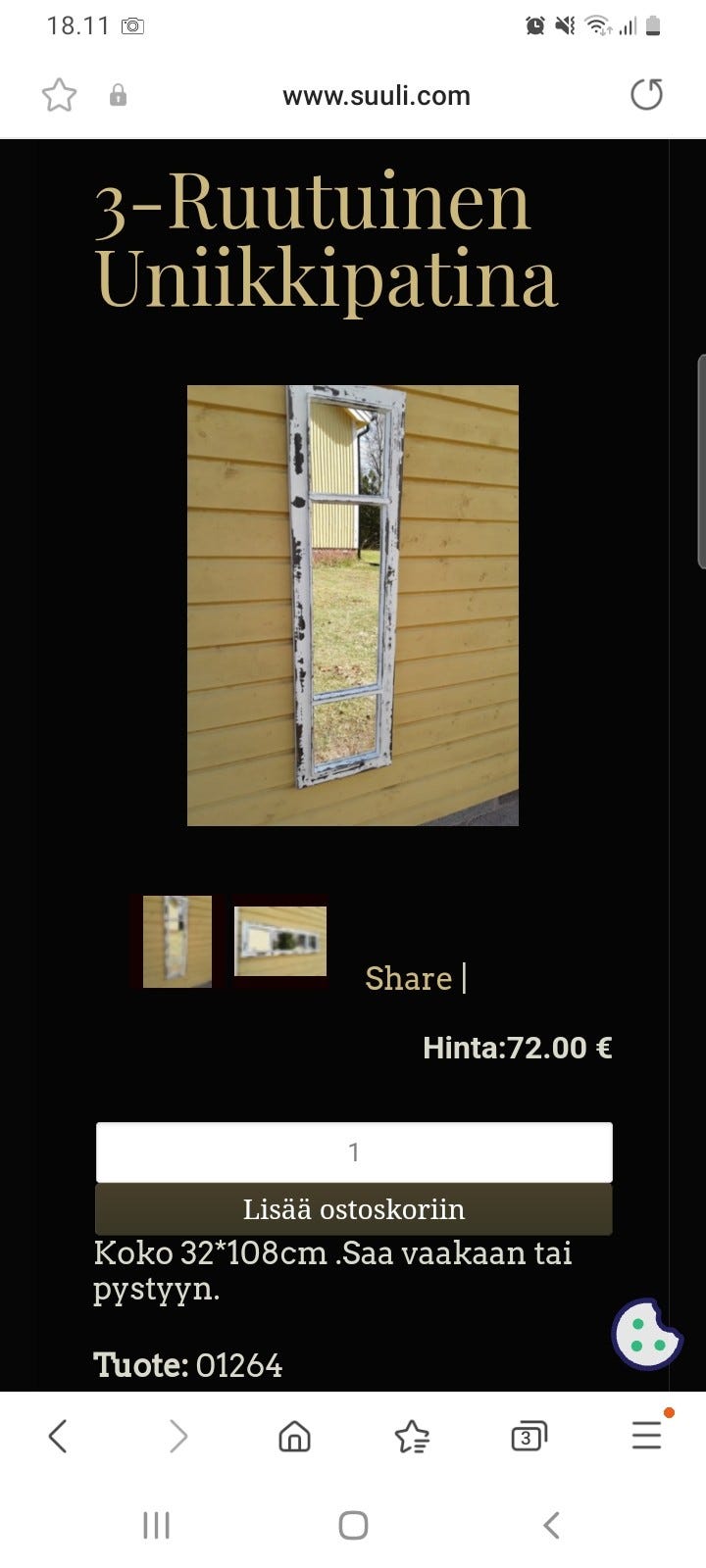The height and width of the screenshot is (1568, 706).
Task: Reload the current page
Action: [x=646, y=95]
